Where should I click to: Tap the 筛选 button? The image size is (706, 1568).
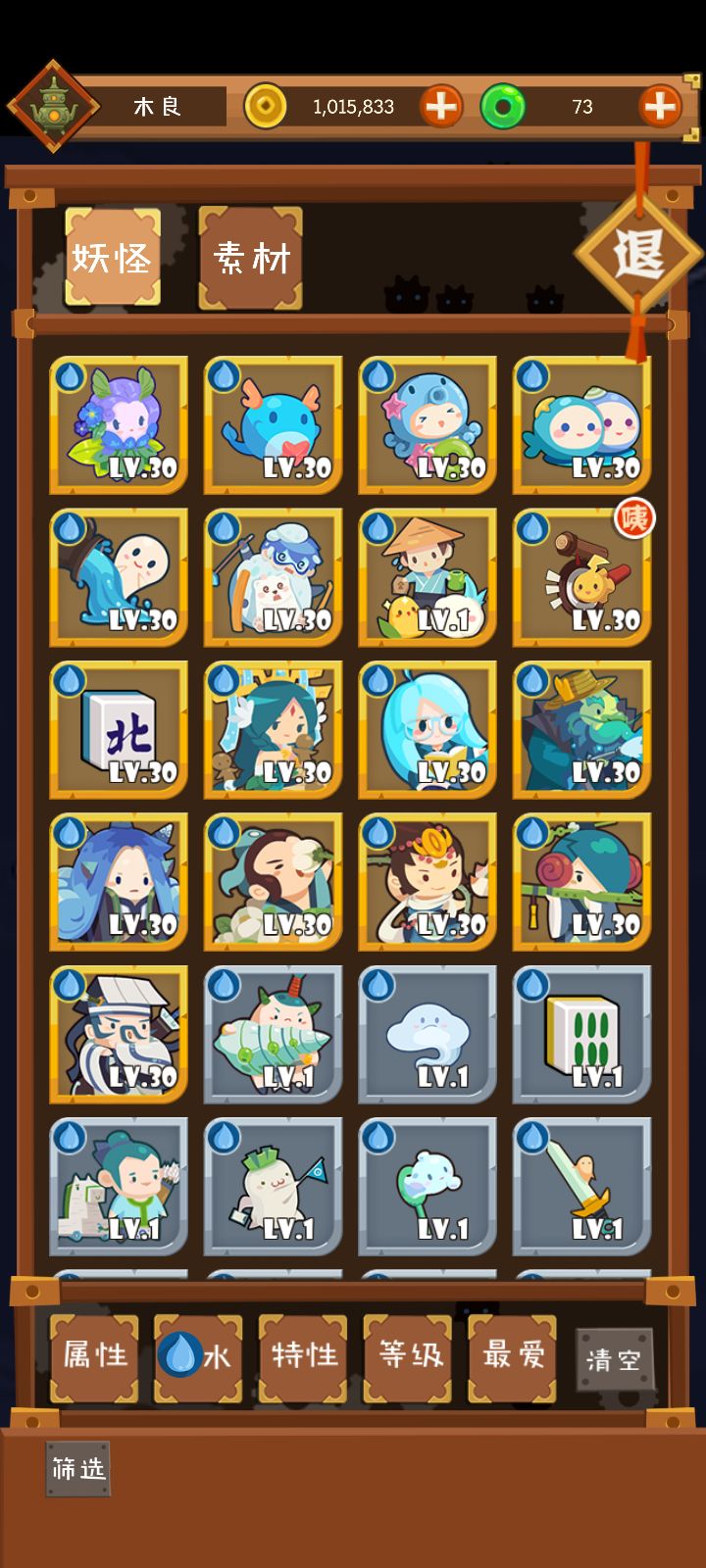[77, 1468]
